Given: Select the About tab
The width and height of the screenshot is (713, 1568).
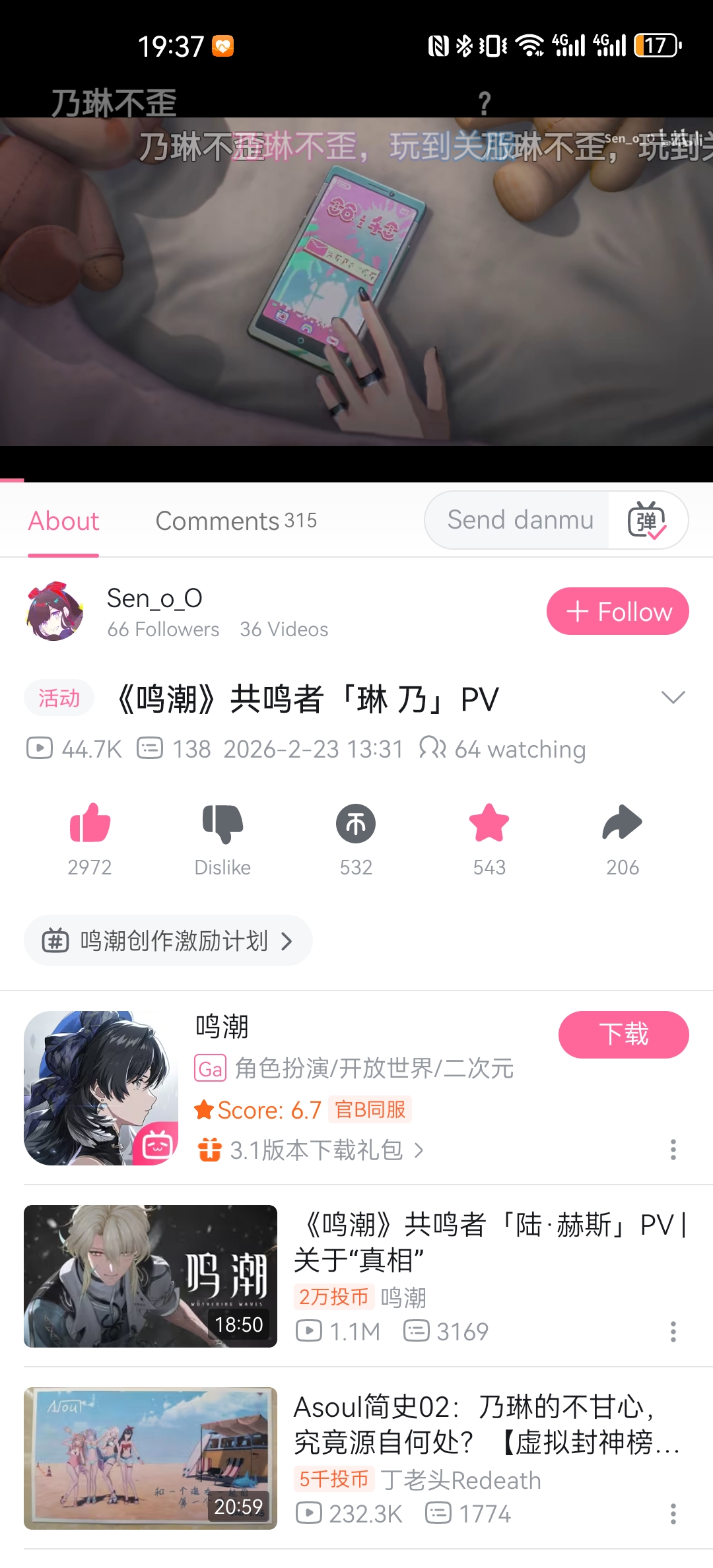Looking at the screenshot, I should 63,521.
